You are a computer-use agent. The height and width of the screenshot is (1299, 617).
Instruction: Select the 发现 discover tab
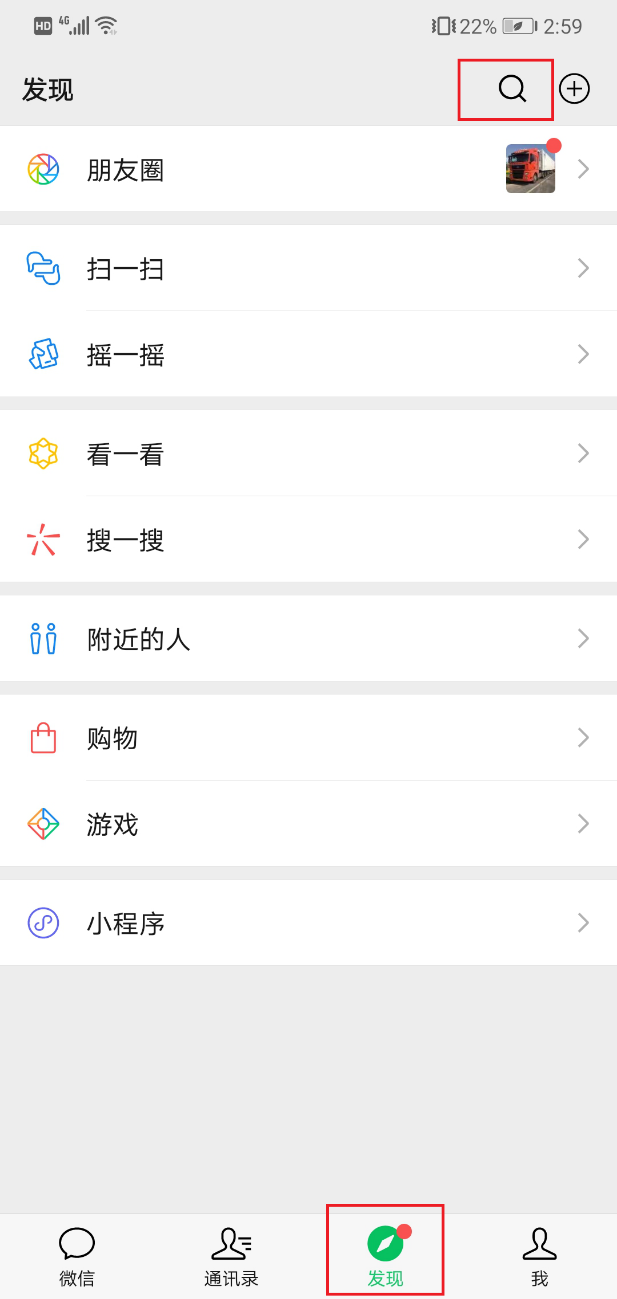click(385, 1256)
